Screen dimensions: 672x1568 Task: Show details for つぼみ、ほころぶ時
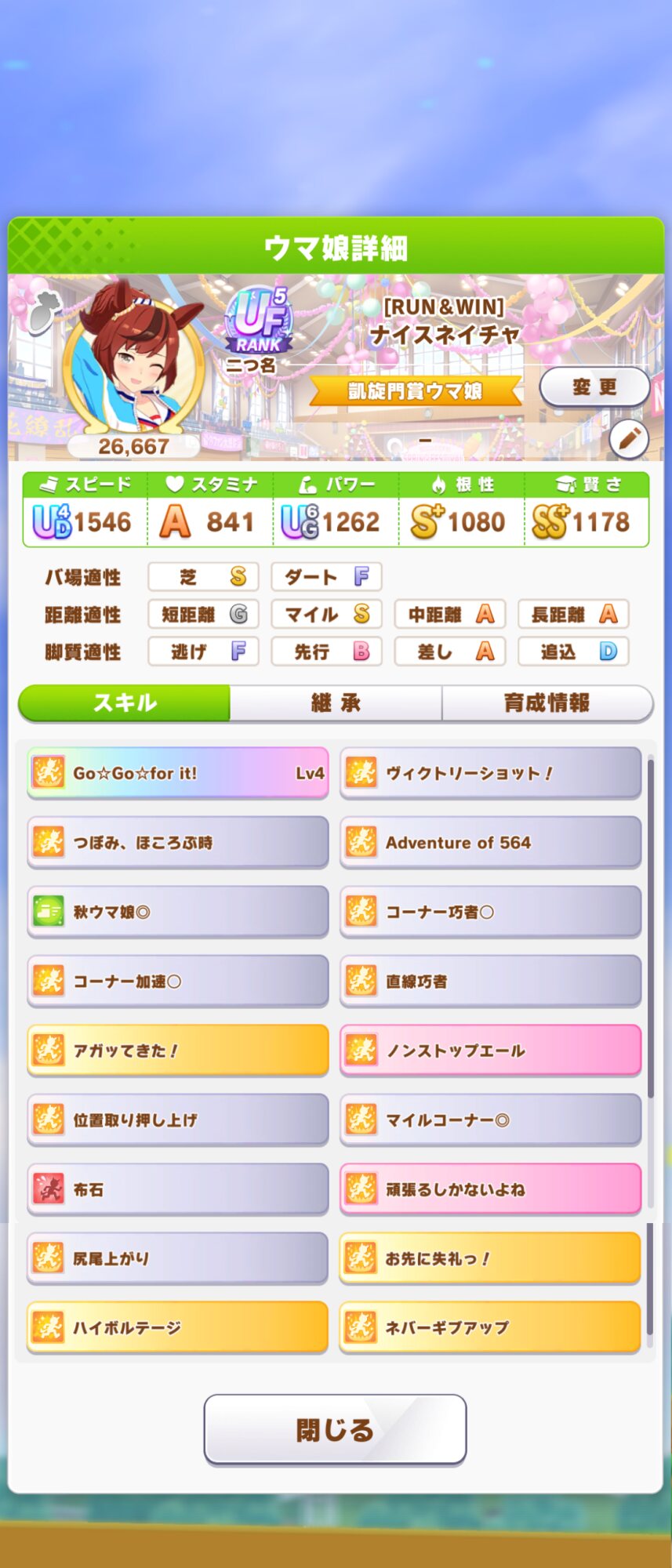(178, 843)
